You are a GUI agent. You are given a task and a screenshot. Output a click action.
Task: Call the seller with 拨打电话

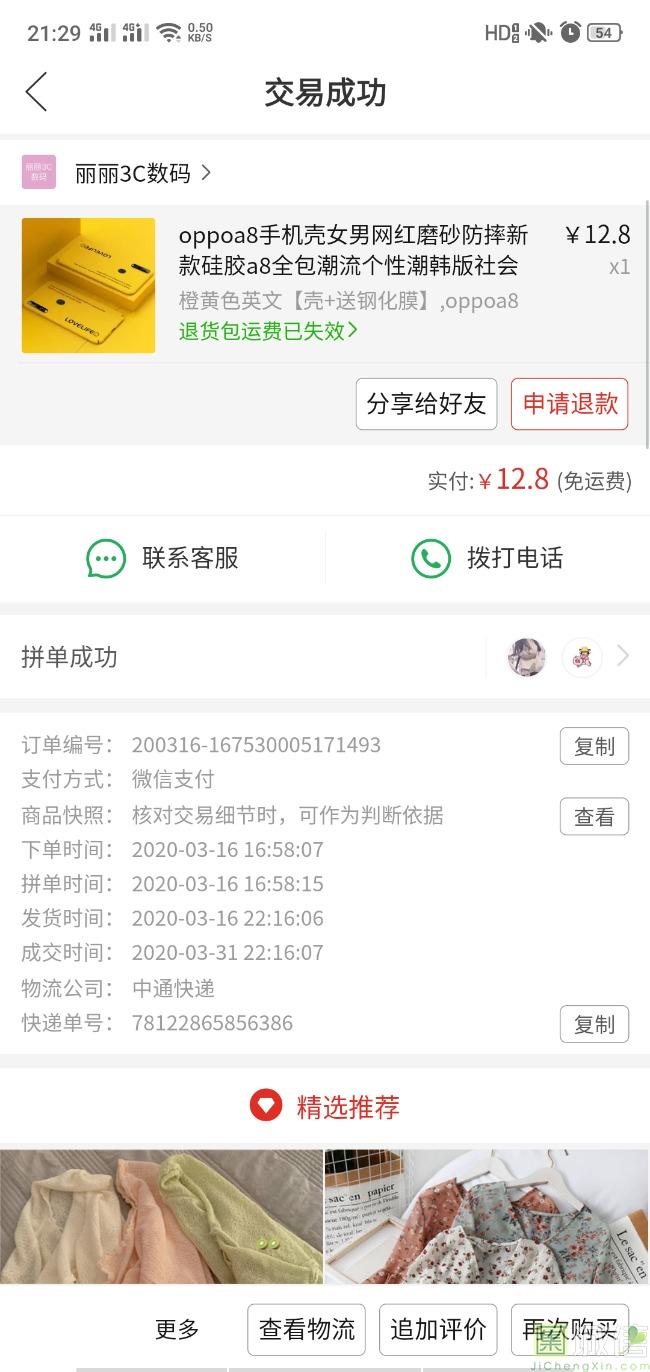pyautogui.click(x=487, y=558)
